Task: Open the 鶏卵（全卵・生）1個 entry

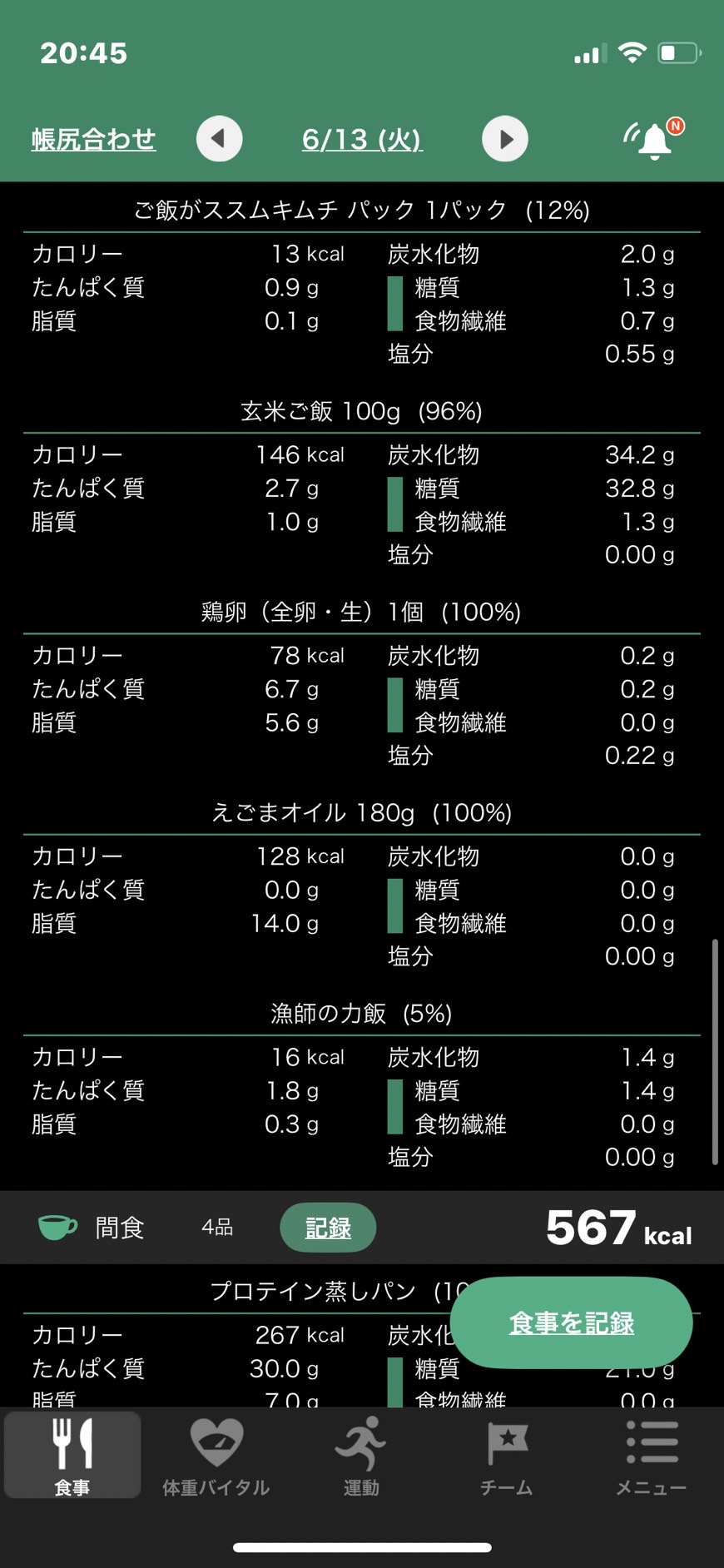Action: [362, 612]
